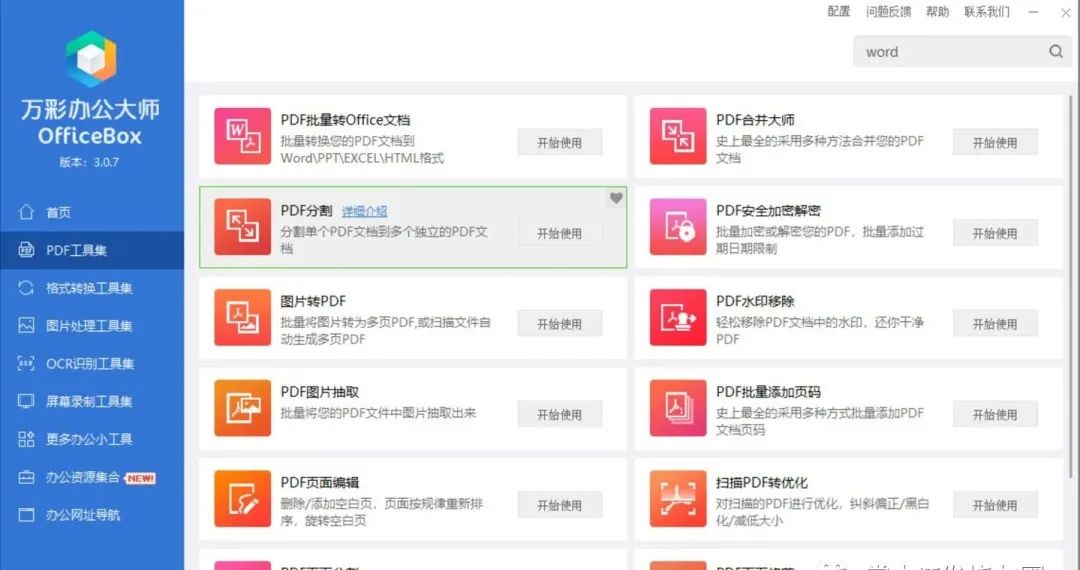Screen dimensions: 1080x570
Task: Switch to 图片处理工具集
Action: click(x=89, y=326)
